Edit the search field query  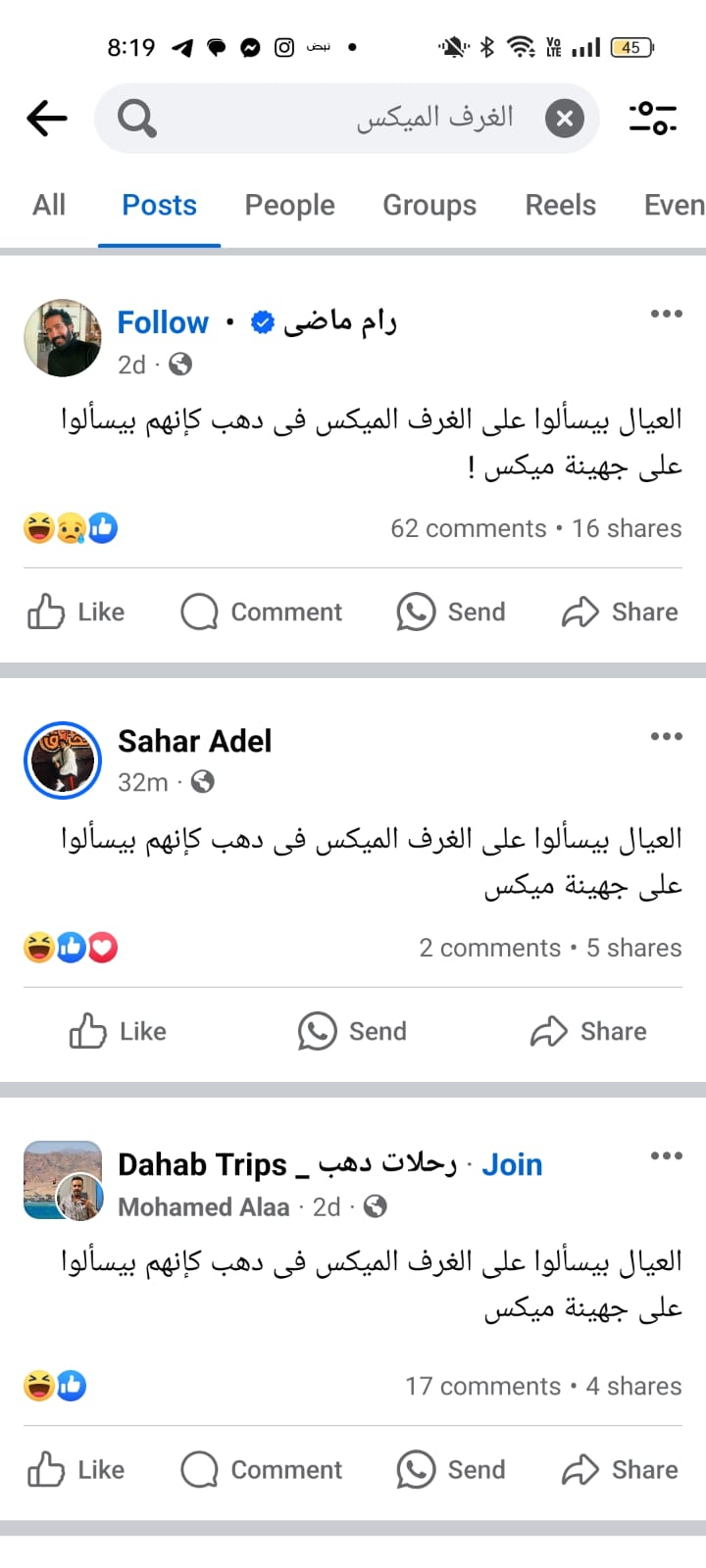pos(392,119)
